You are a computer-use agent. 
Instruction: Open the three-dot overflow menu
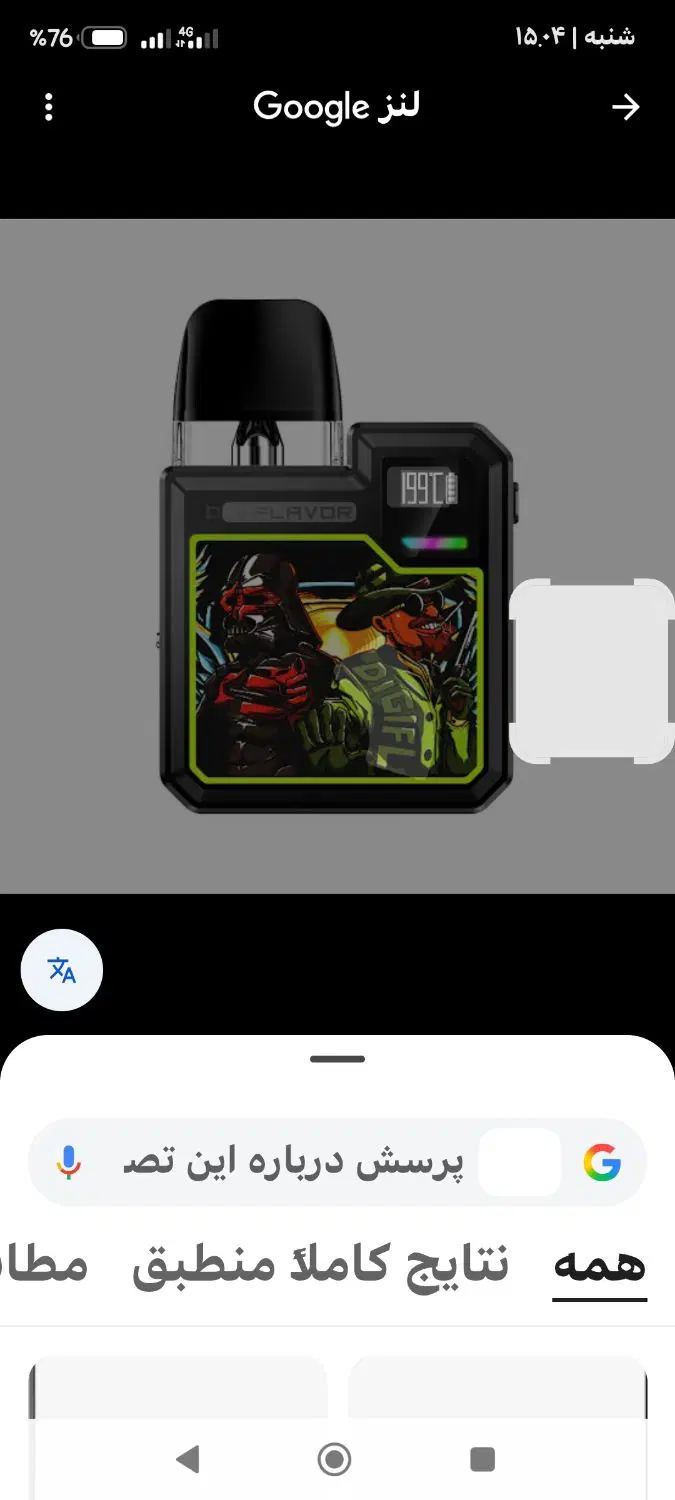49,107
